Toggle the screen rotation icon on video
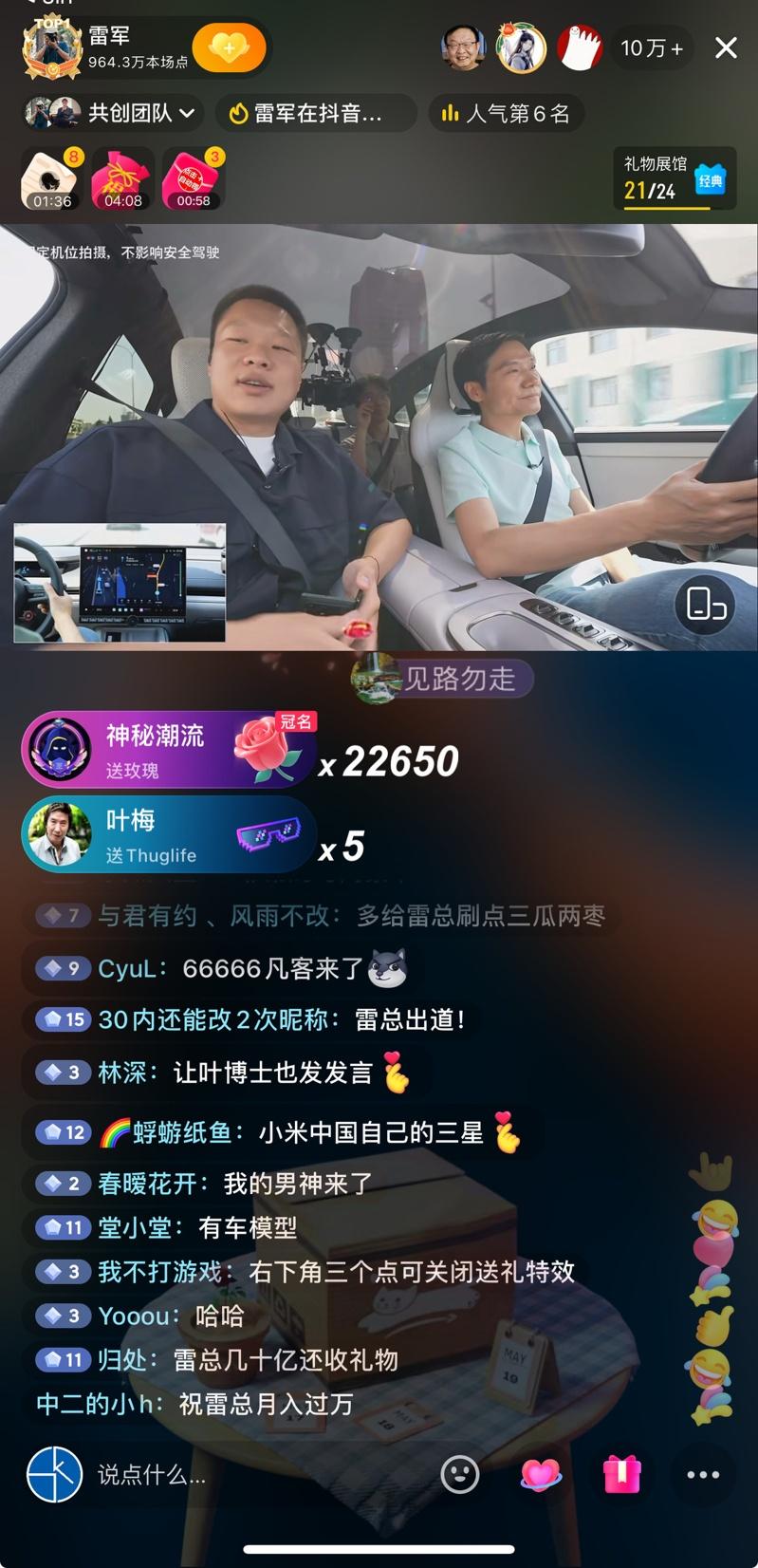The height and width of the screenshot is (1568, 758). point(706,604)
